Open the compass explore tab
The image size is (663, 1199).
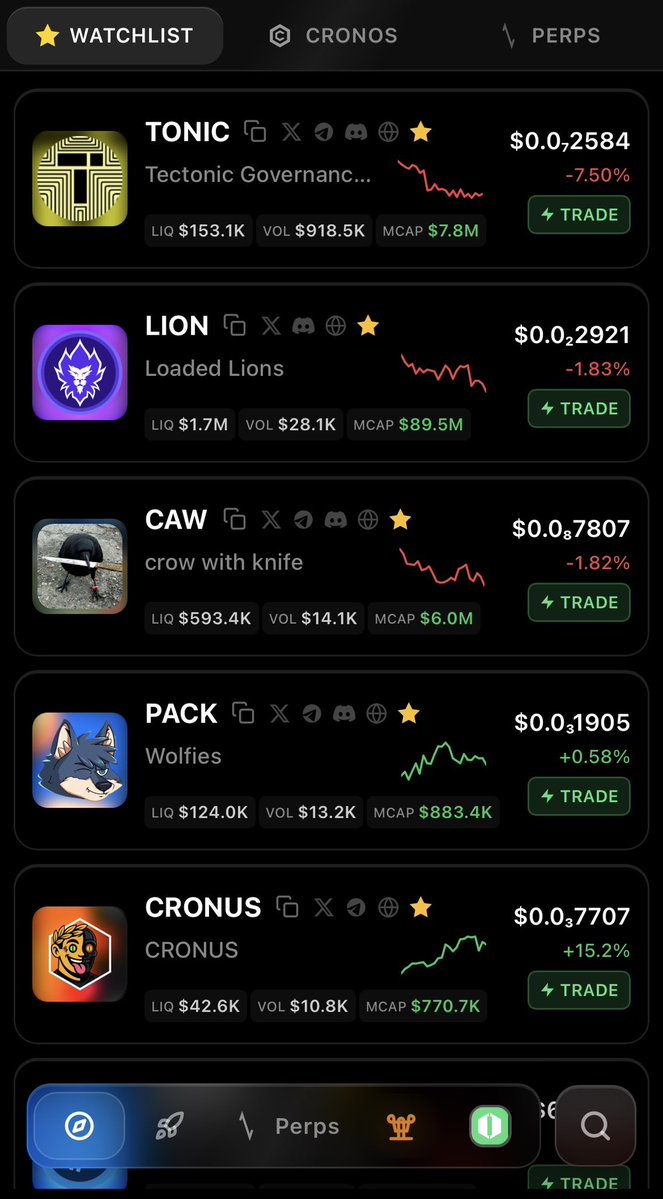(x=80, y=1126)
